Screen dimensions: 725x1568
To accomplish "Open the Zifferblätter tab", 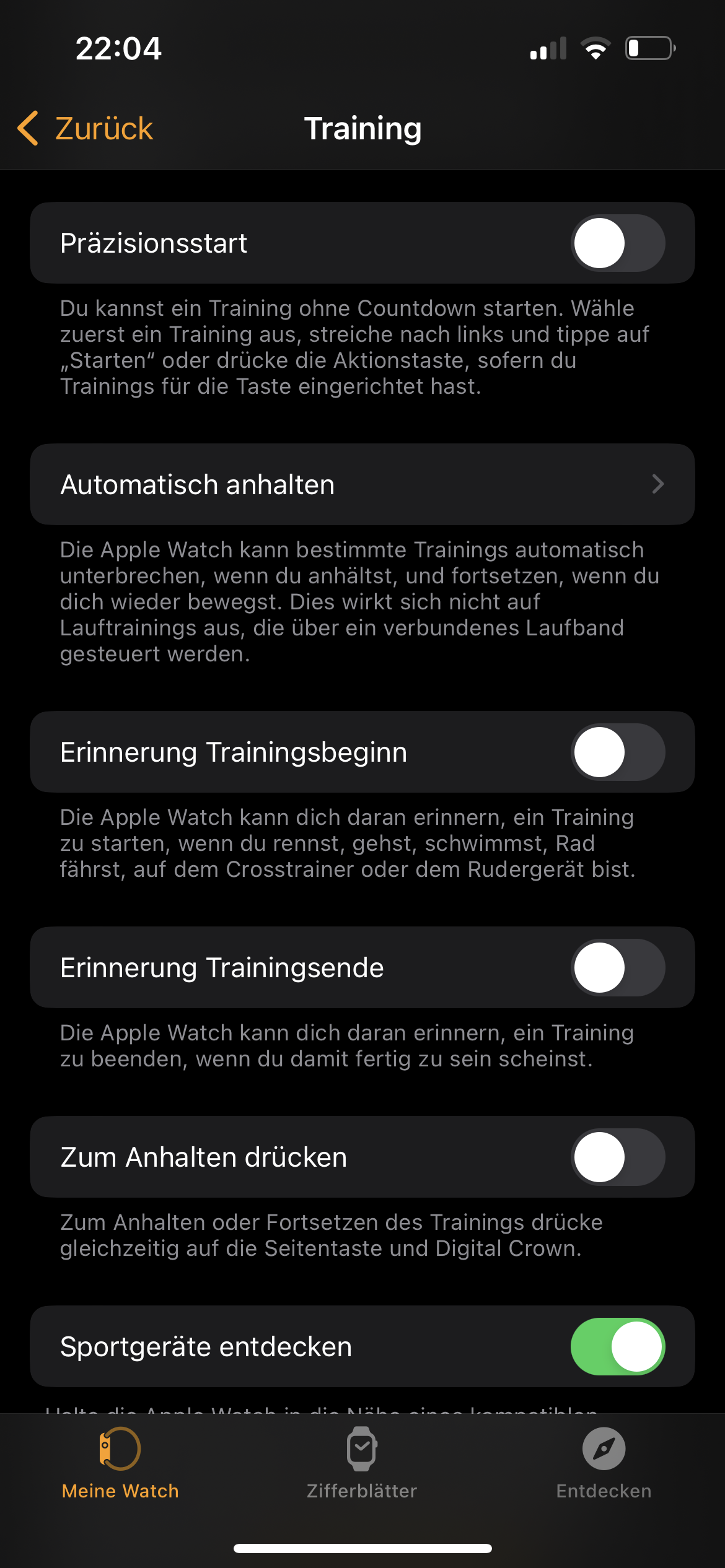I will pyautogui.click(x=362, y=1464).
